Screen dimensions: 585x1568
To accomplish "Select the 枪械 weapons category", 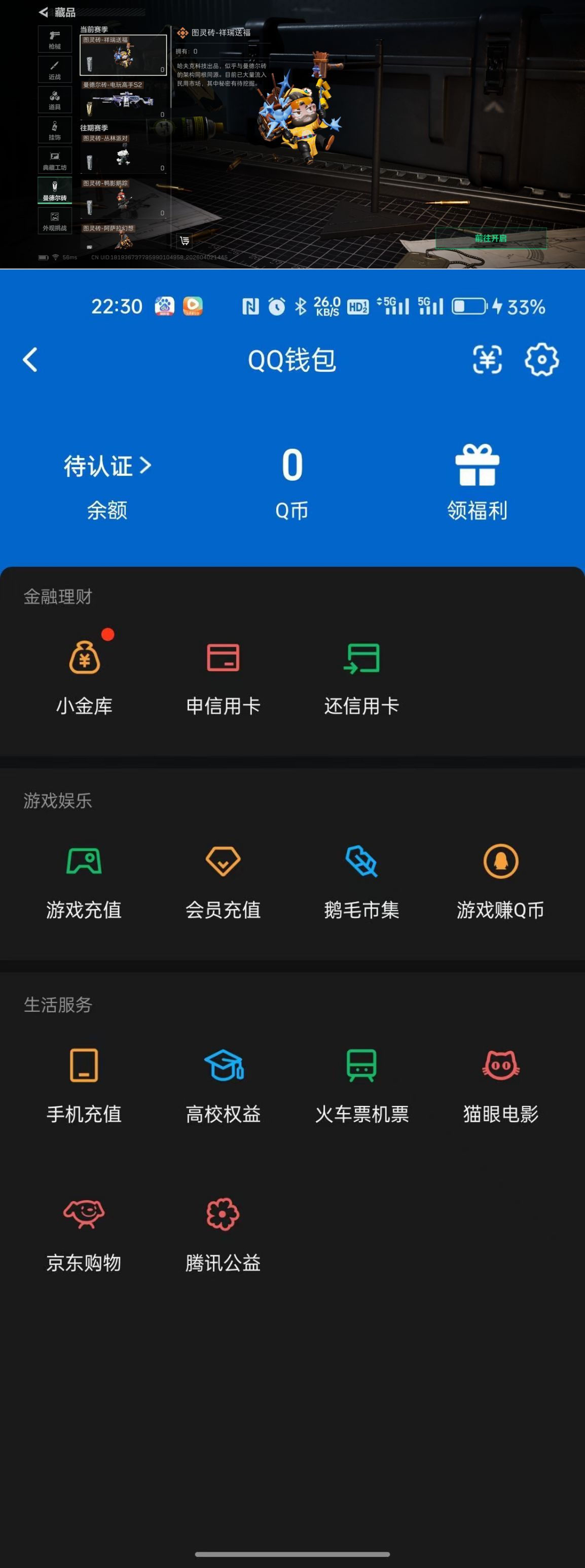I will [x=55, y=40].
